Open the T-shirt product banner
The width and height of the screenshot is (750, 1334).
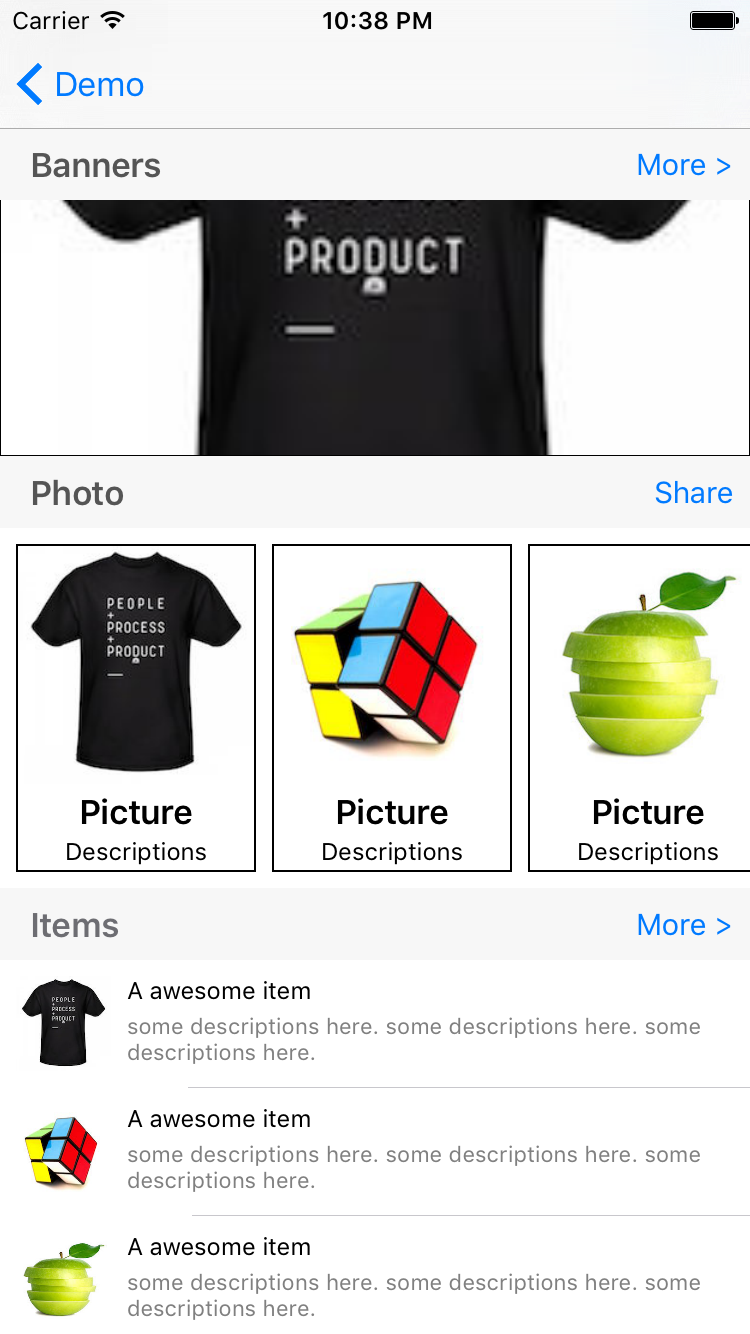click(x=375, y=328)
